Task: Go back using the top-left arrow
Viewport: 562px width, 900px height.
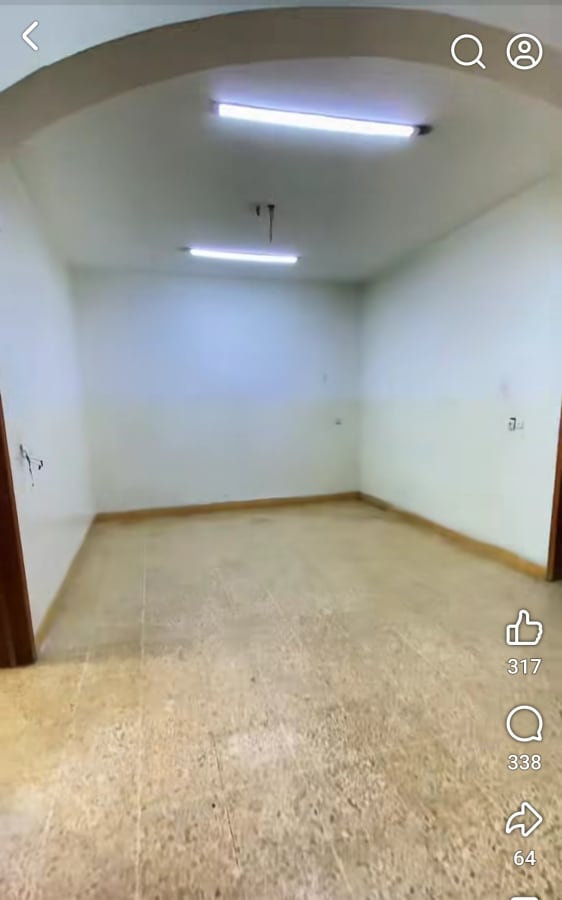Action: click(30, 36)
